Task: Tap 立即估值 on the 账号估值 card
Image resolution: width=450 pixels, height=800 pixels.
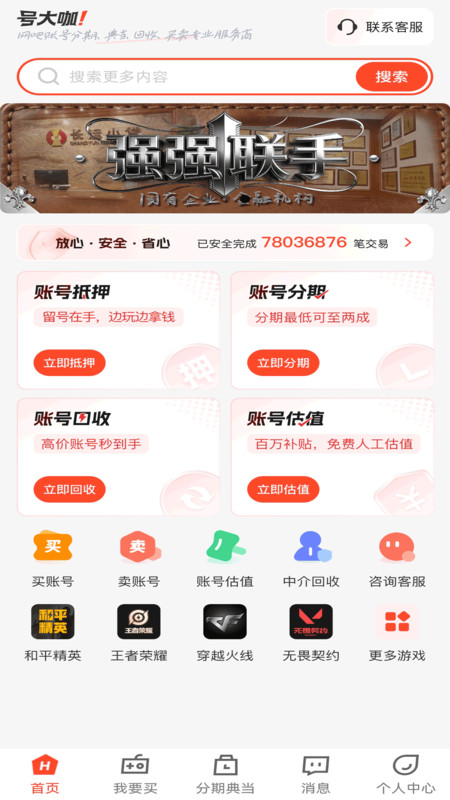Action: click(x=283, y=489)
